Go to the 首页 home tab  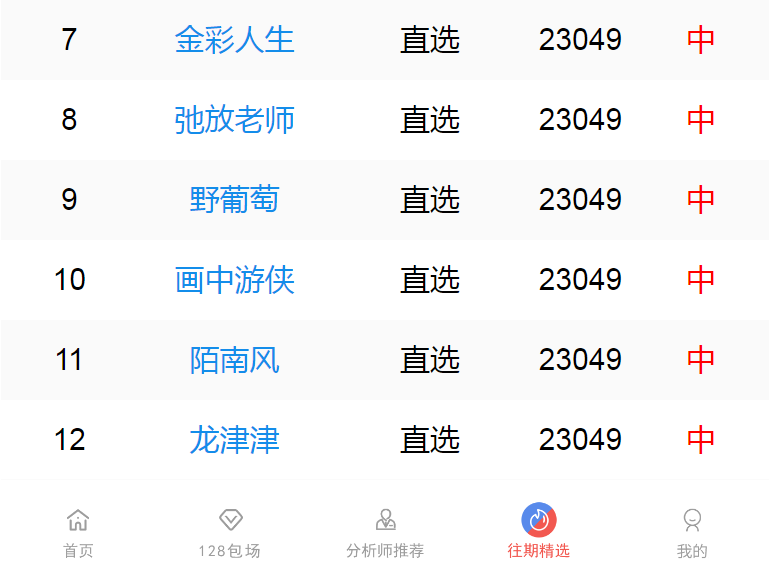pyautogui.click(x=78, y=532)
